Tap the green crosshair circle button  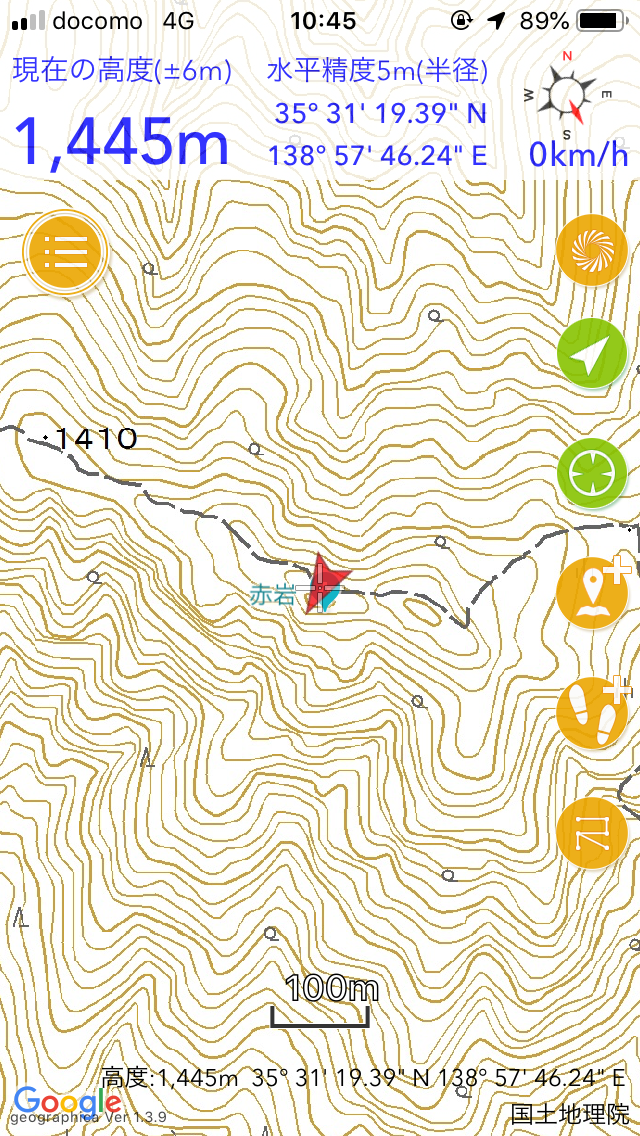[x=591, y=473]
